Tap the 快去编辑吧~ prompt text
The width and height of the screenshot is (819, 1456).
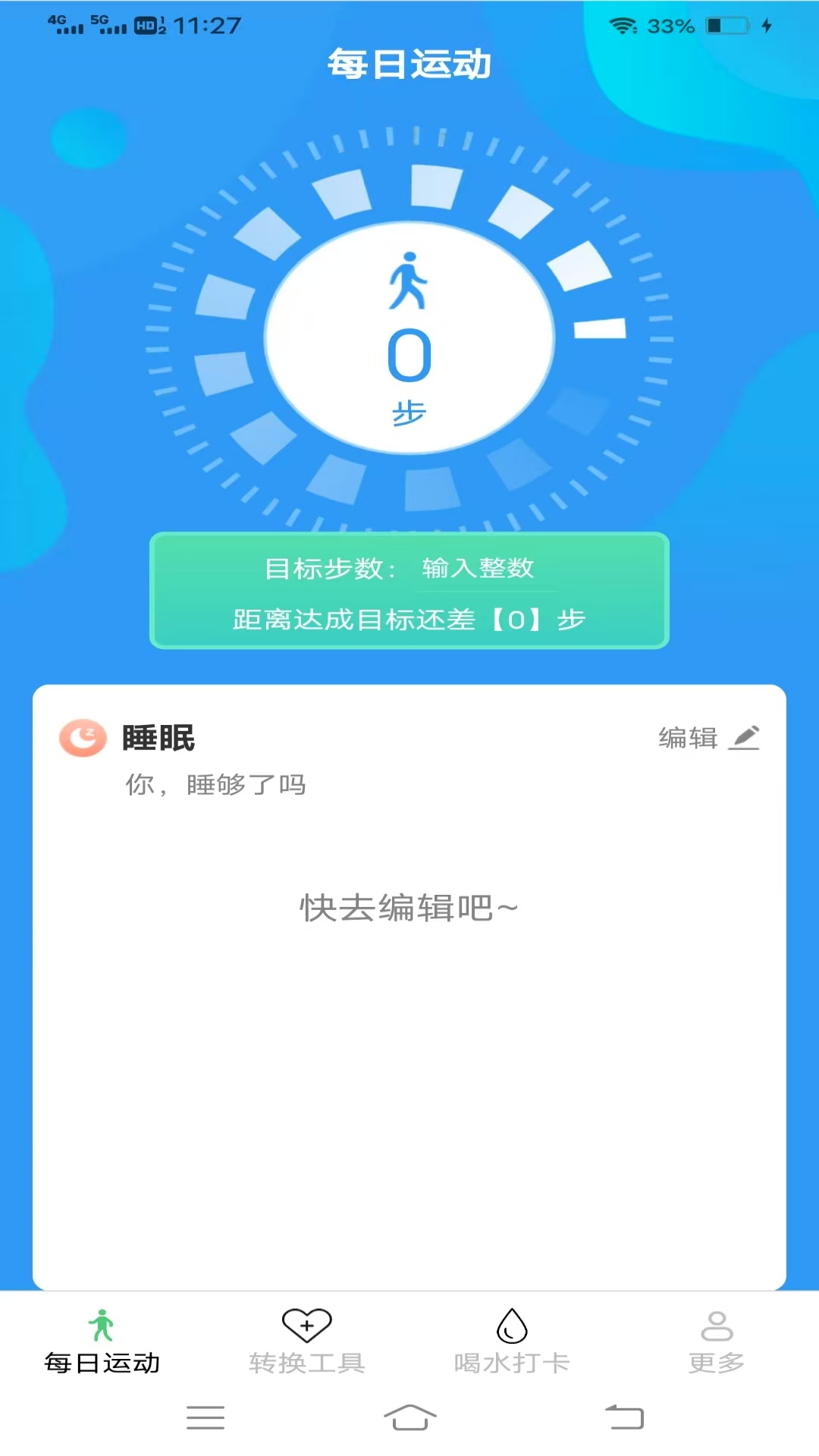click(x=409, y=907)
